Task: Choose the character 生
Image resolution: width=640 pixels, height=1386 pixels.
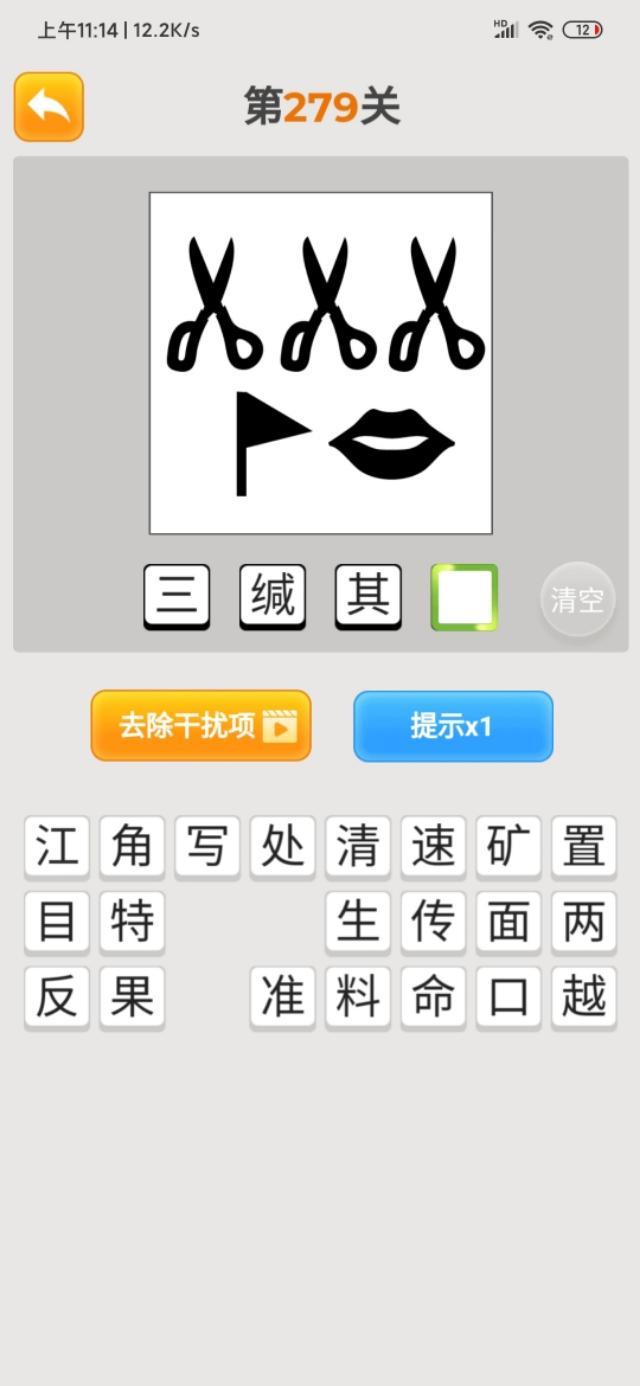Action: point(358,922)
